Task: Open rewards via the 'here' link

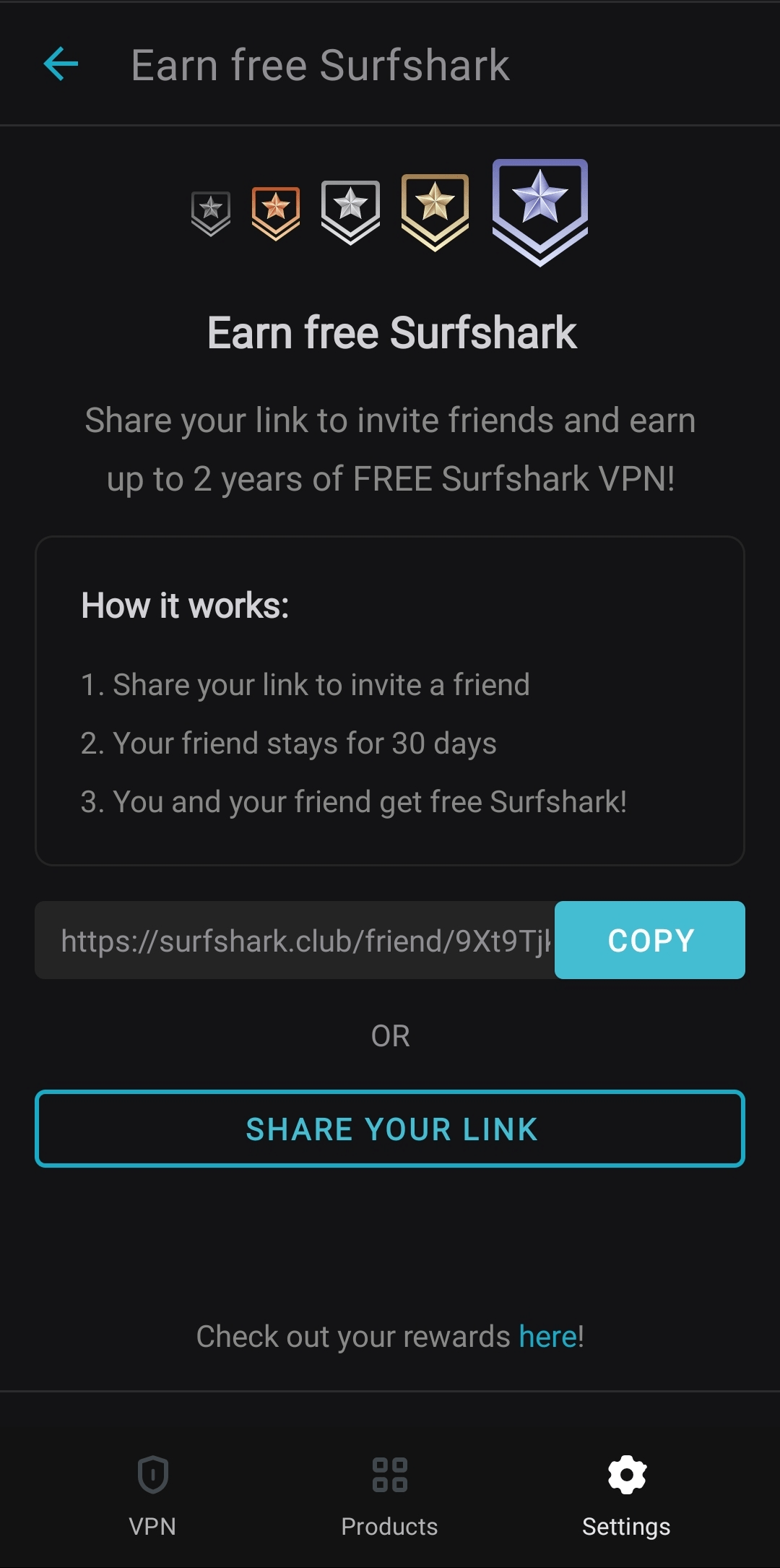Action: (x=547, y=1335)
